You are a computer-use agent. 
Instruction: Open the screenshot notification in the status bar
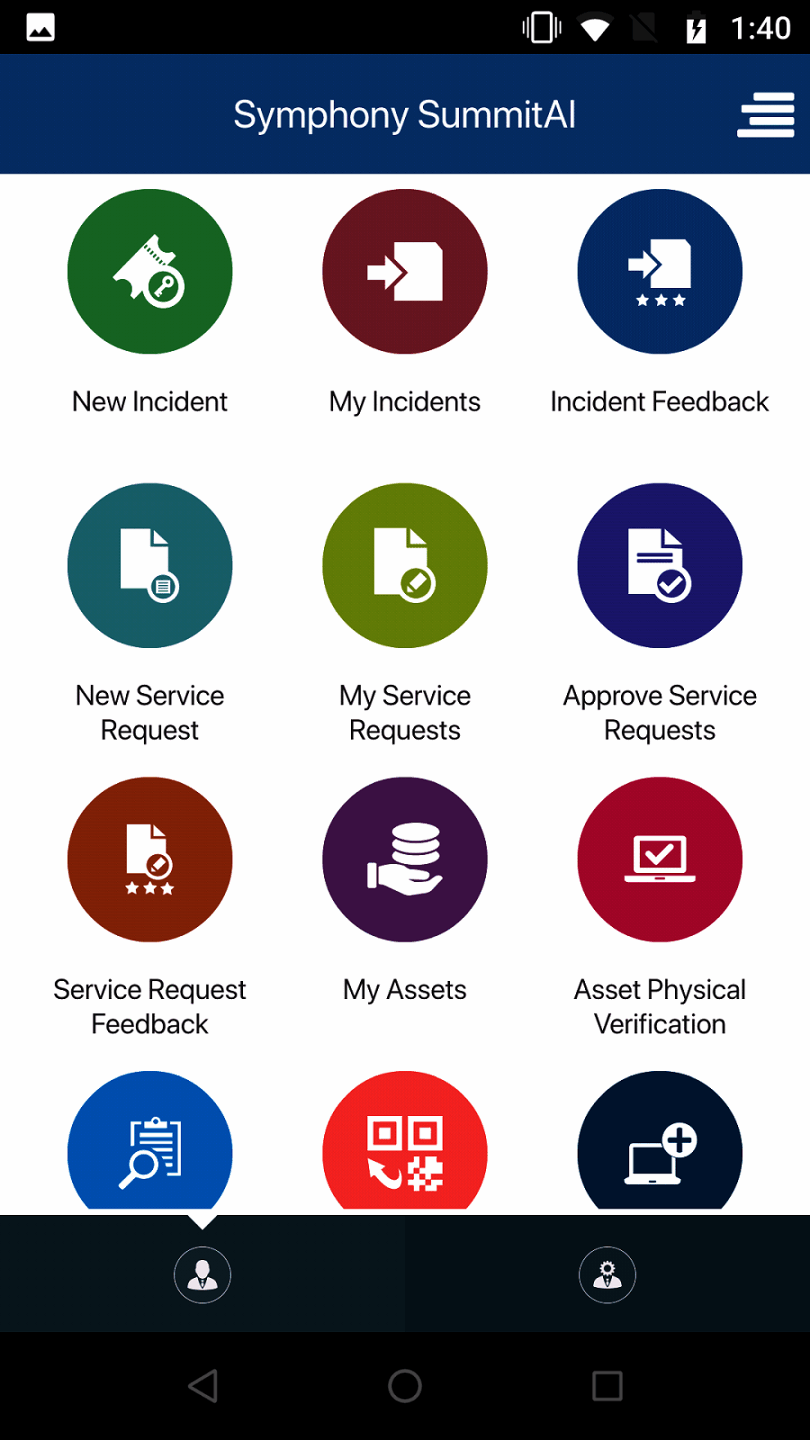click(x=38, y=27)
